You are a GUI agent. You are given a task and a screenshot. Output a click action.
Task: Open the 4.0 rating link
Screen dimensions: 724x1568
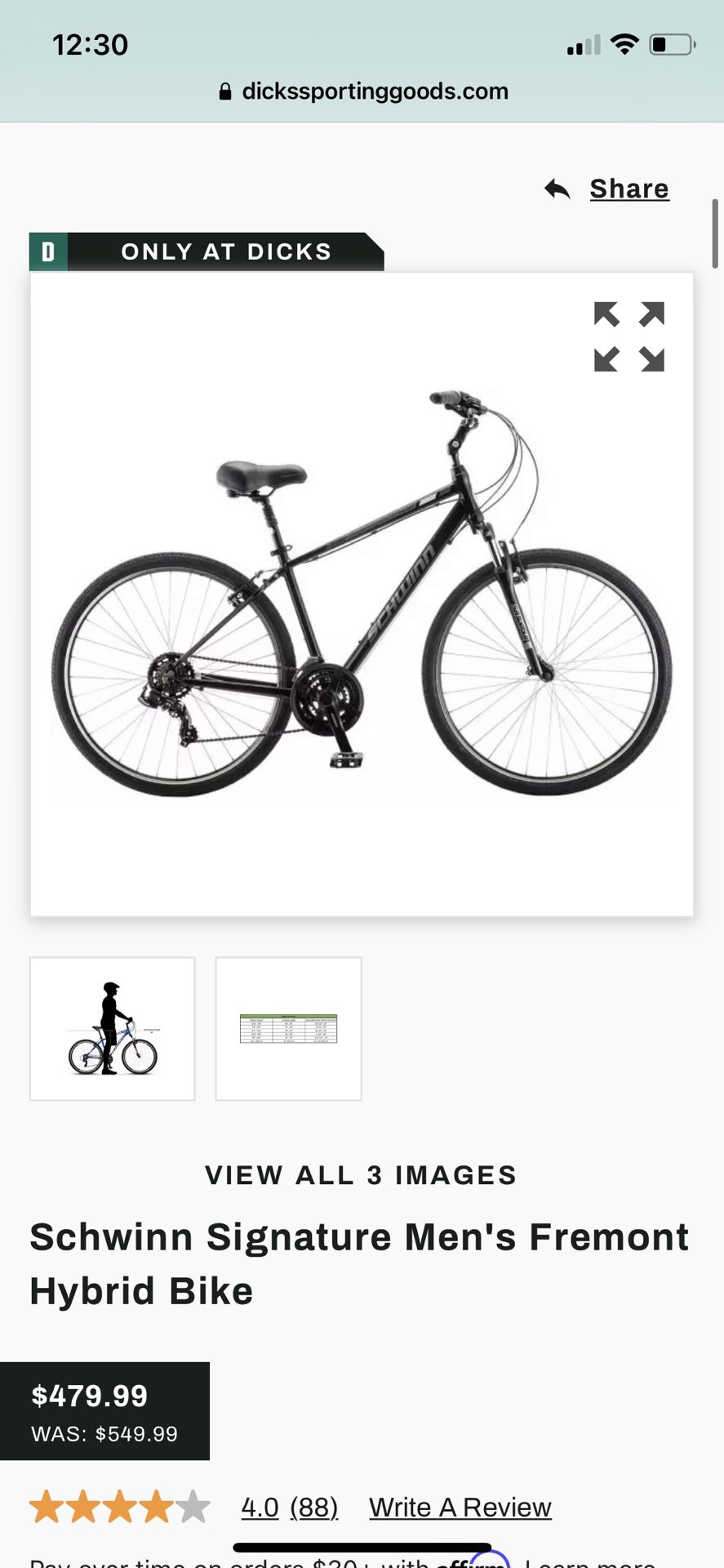pyautogui.click(x=260, y=1507)
